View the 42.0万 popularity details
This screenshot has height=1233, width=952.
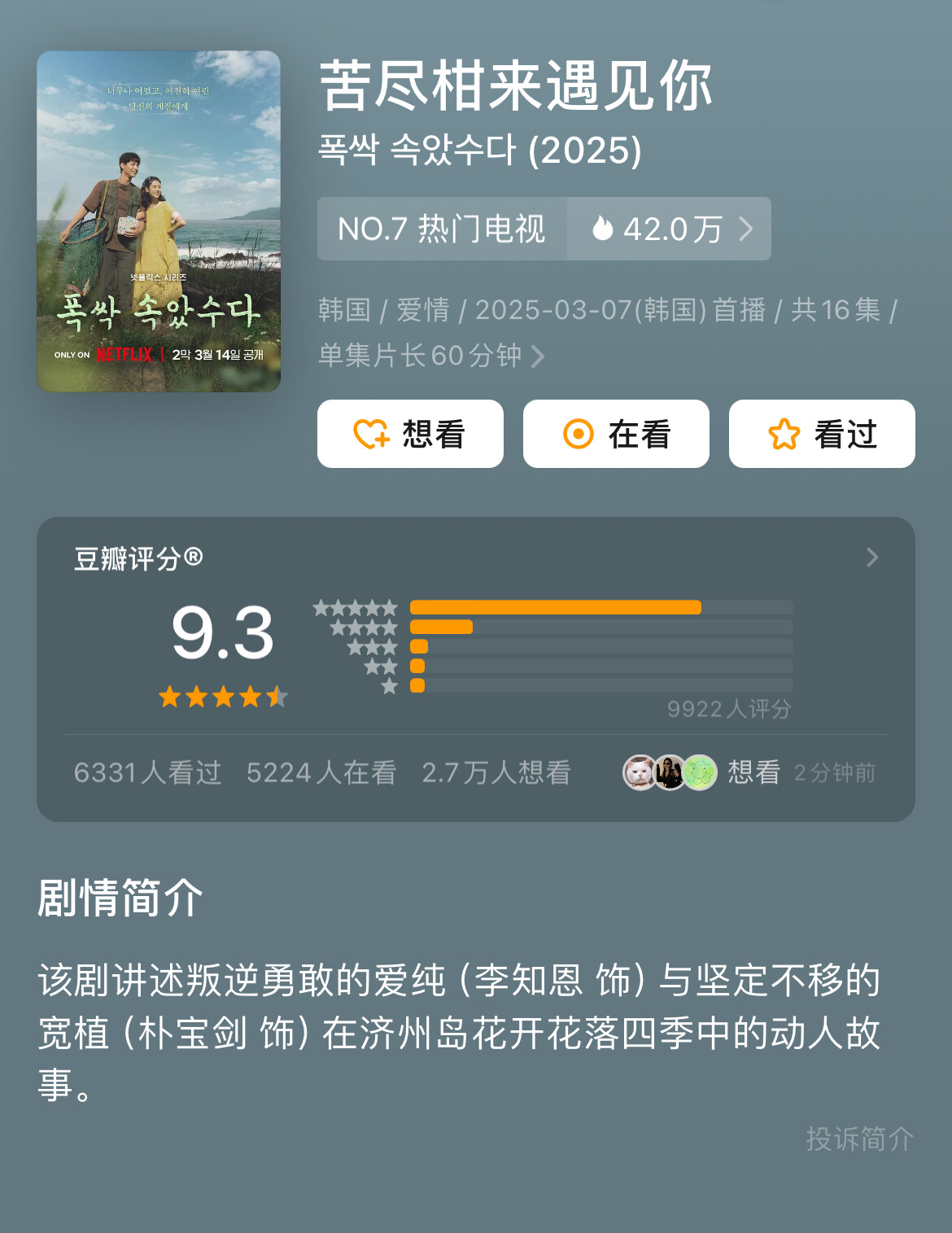pos(669,229)
